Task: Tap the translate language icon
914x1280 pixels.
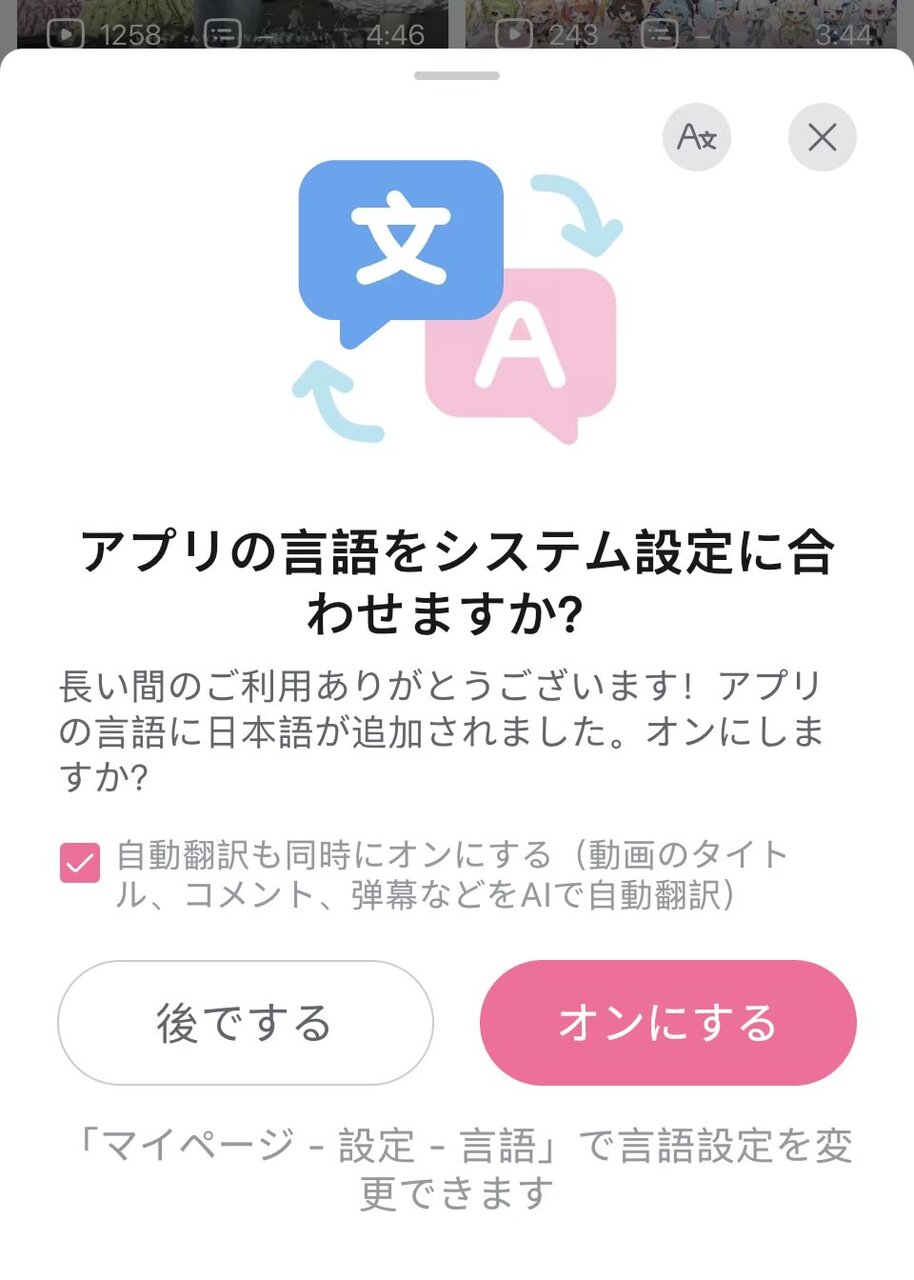Action: [x=697, y=137]
